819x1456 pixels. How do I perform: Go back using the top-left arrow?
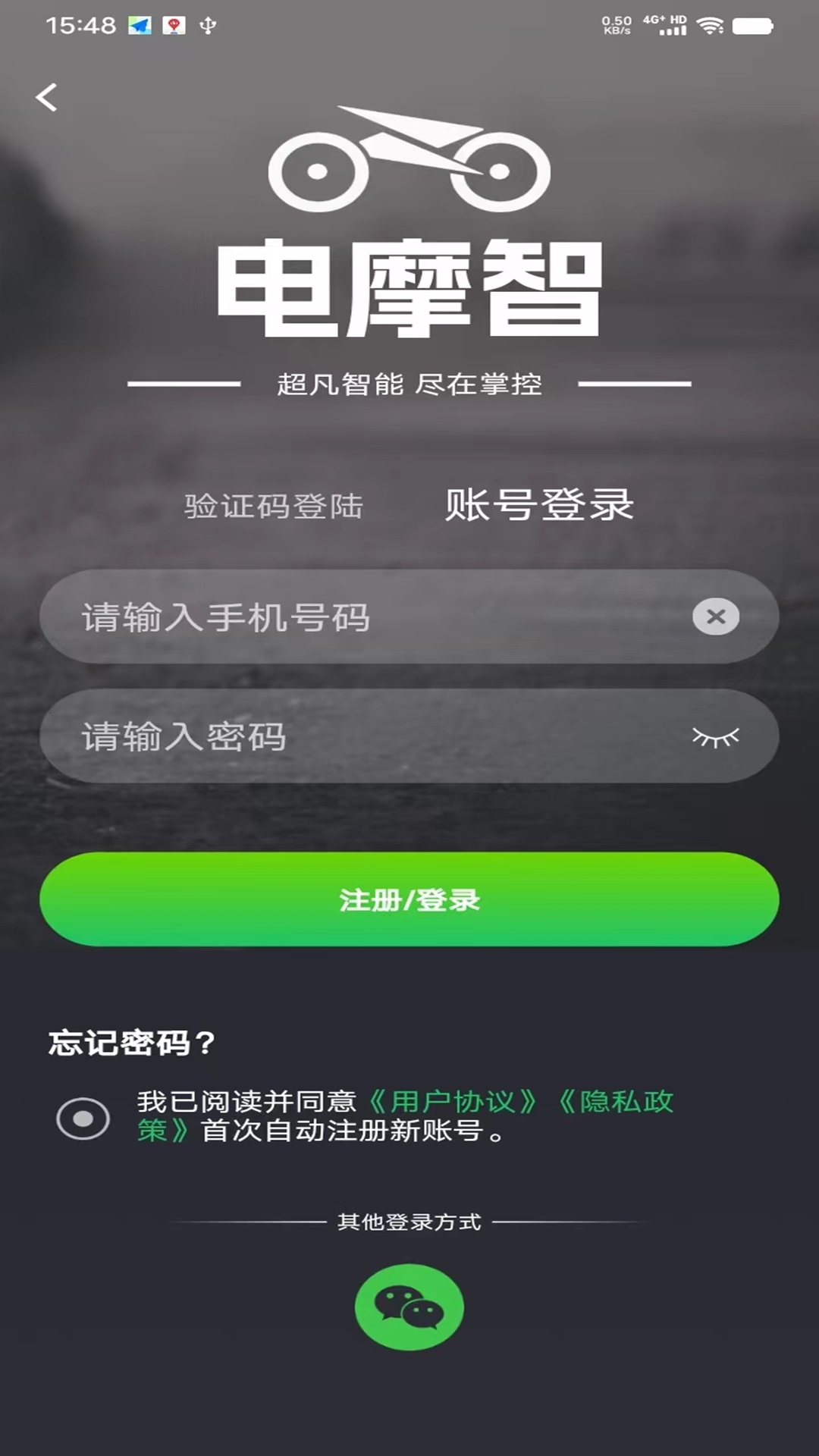(x=47, y=98)
